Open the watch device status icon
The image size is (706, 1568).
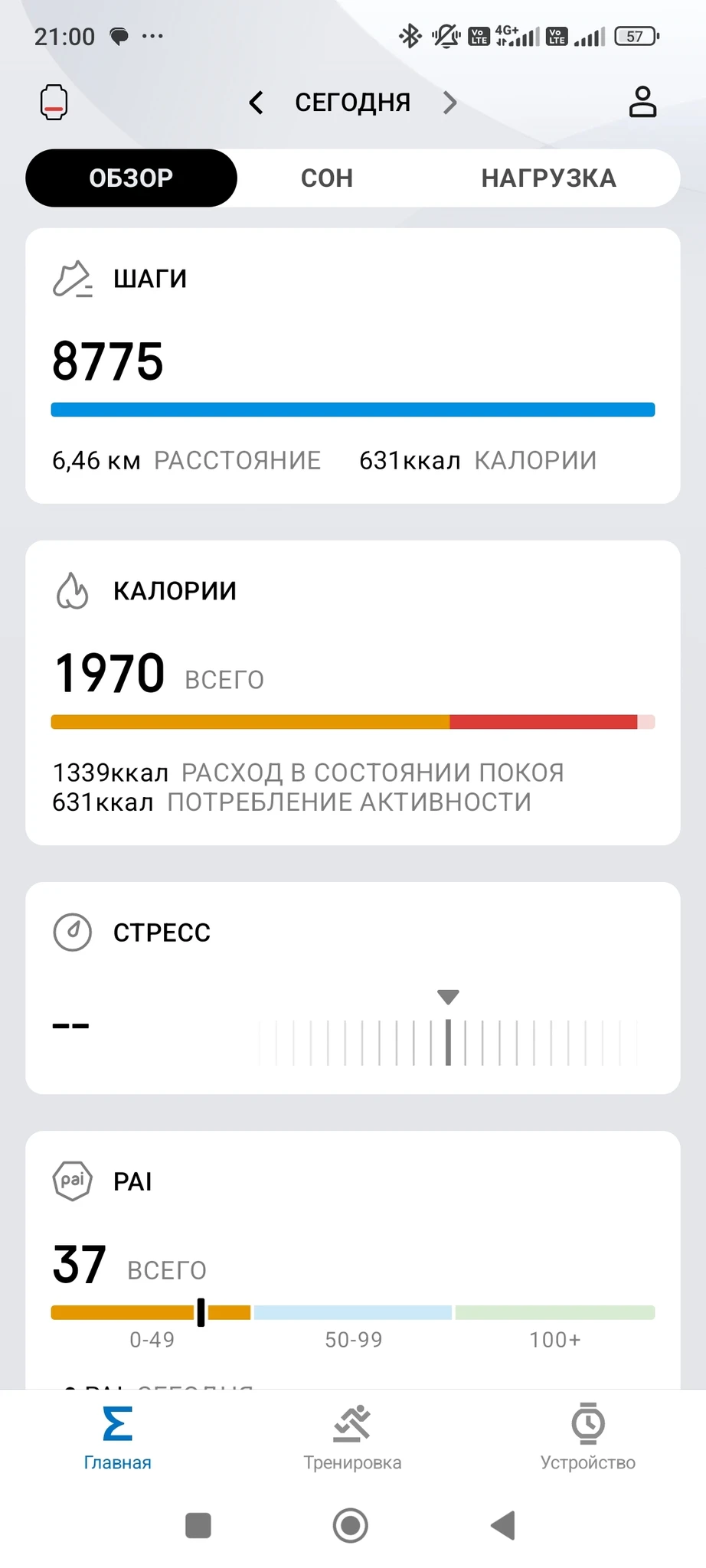[x=54, y=103]
